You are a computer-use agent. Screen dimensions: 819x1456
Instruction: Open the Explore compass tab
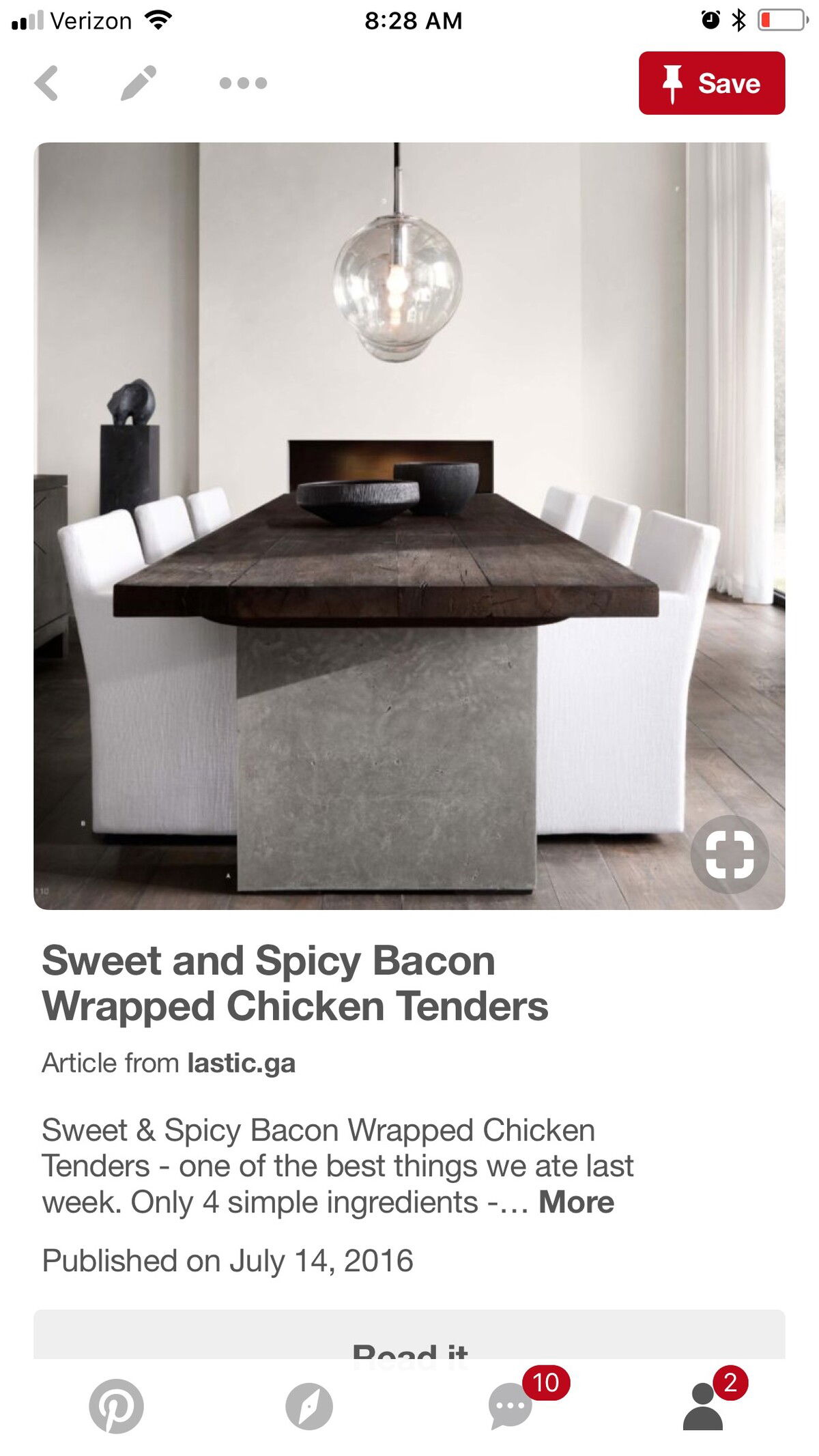[309, 1406]
